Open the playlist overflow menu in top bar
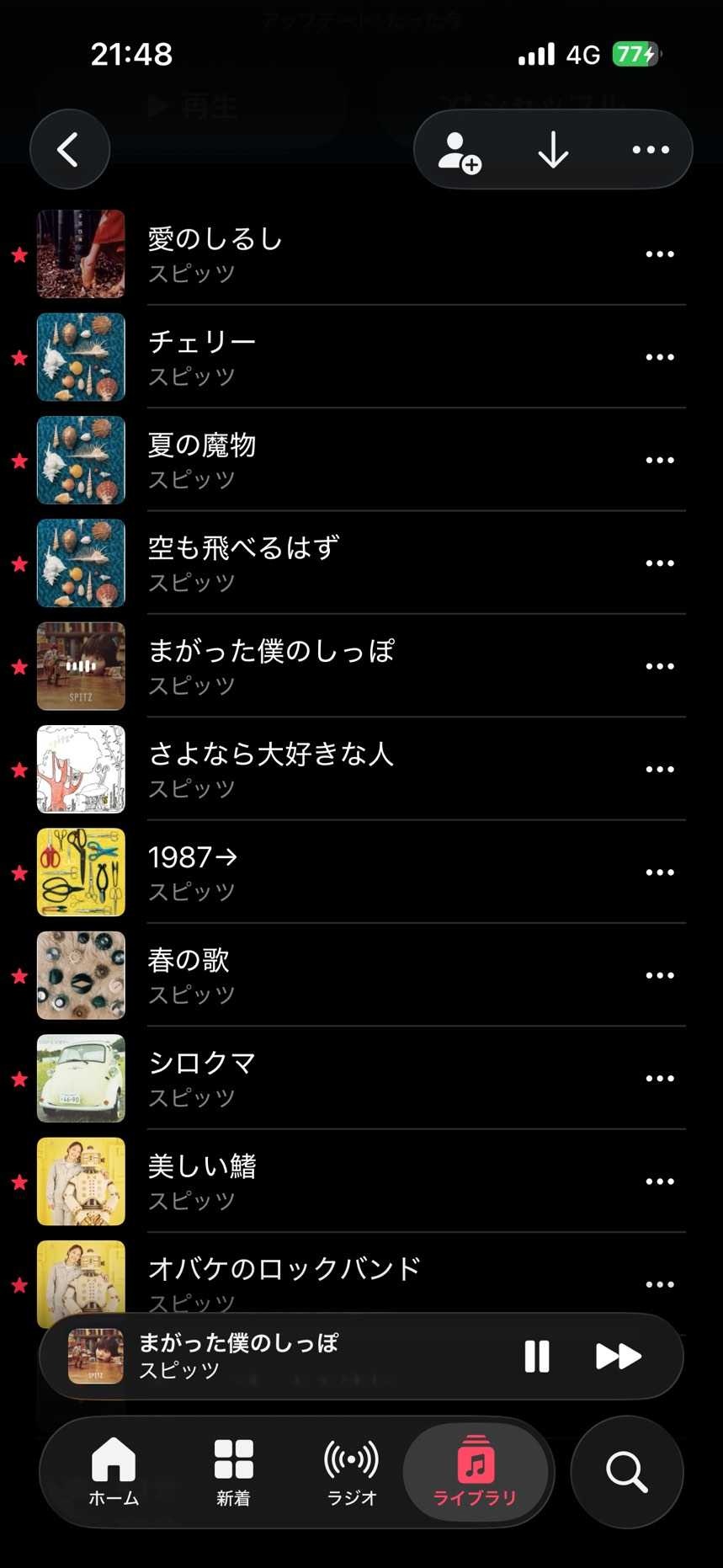 tap(650, 151)
